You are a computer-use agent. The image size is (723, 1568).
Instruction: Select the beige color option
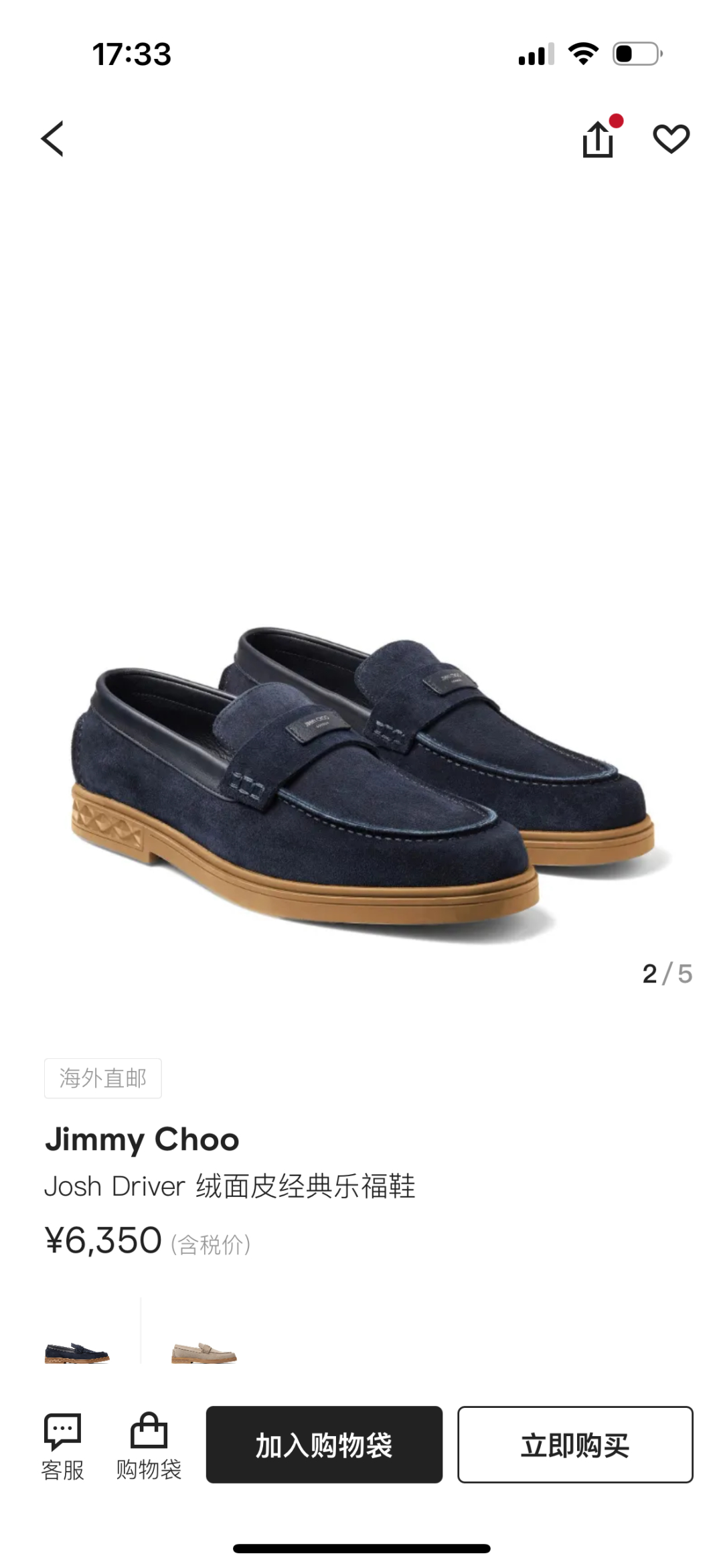(x=204, y=1352)
